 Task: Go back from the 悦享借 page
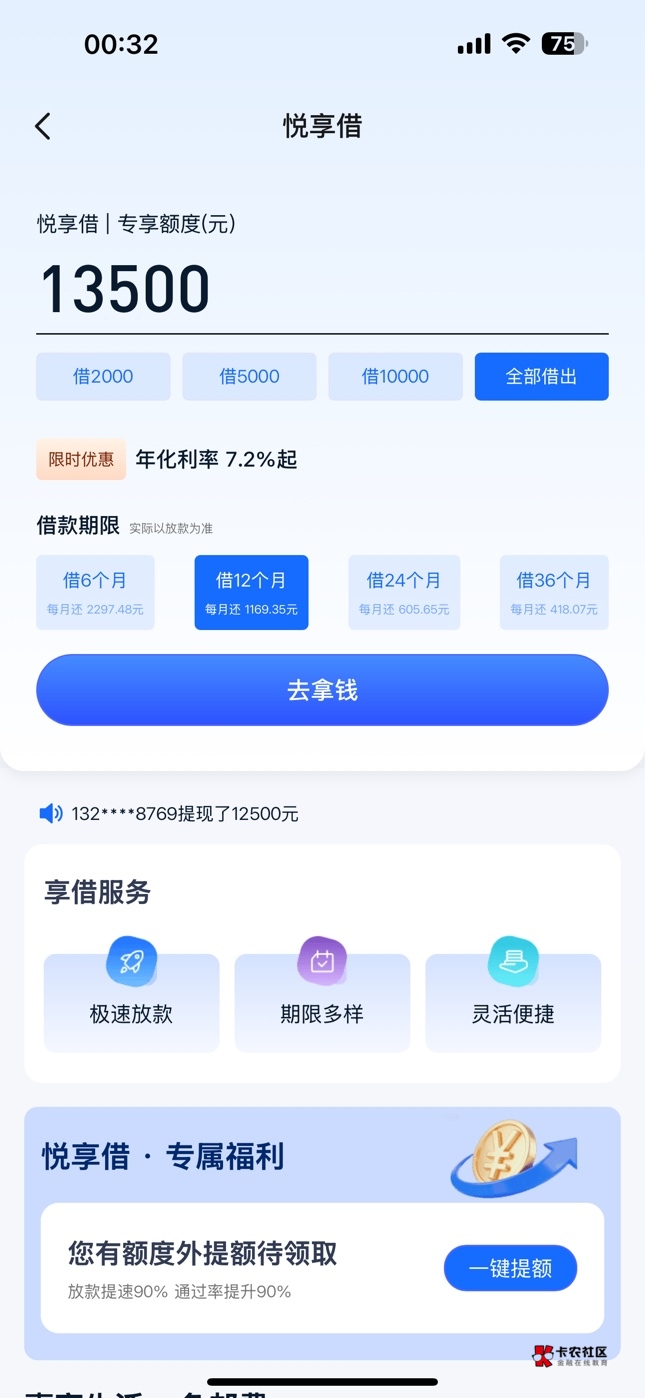coord(42,126)
